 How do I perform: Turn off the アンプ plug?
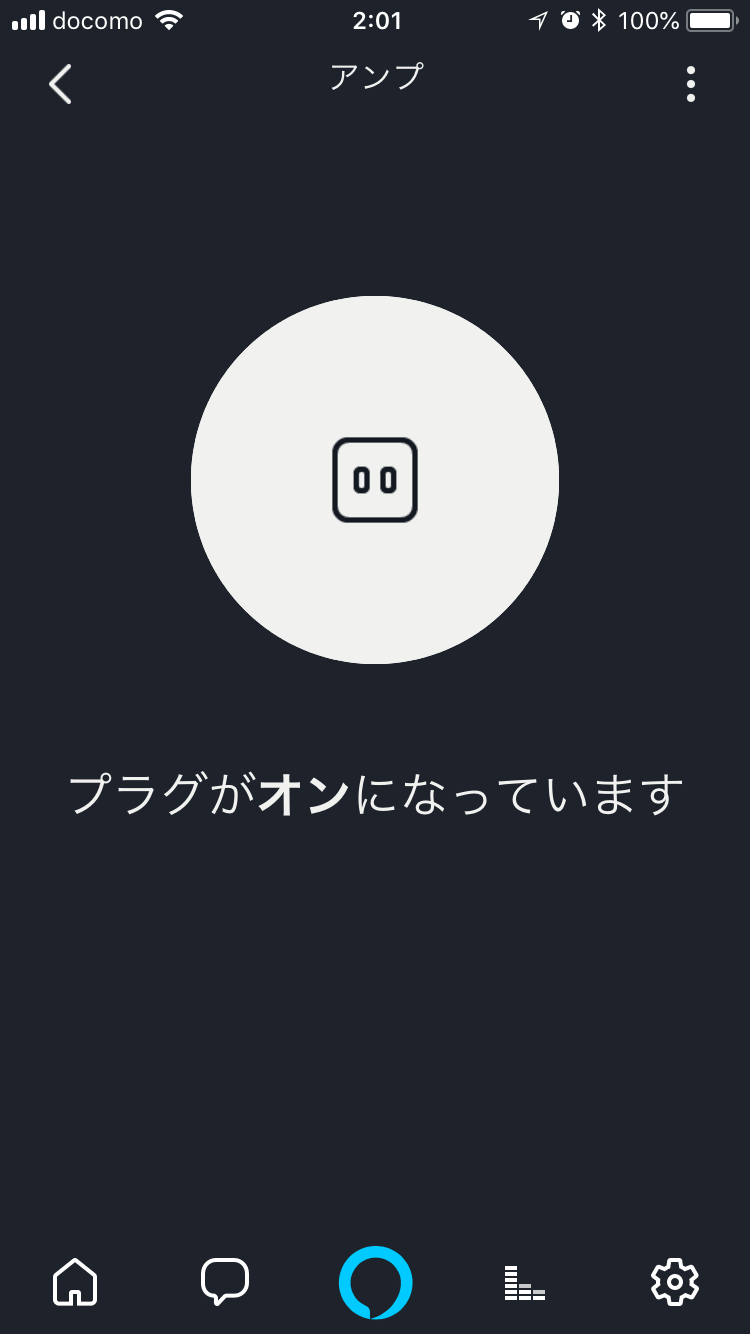click(x=375, y=480)
